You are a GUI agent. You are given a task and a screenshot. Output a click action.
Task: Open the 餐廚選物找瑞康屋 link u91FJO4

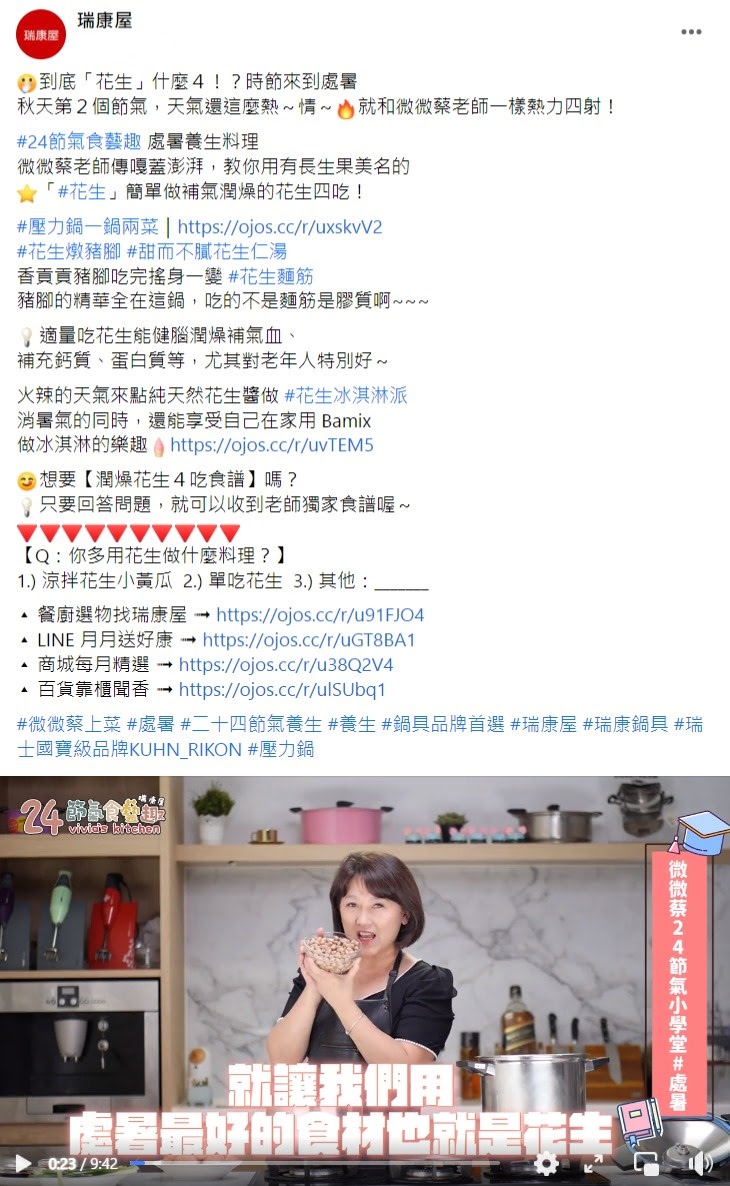point(320,615)
